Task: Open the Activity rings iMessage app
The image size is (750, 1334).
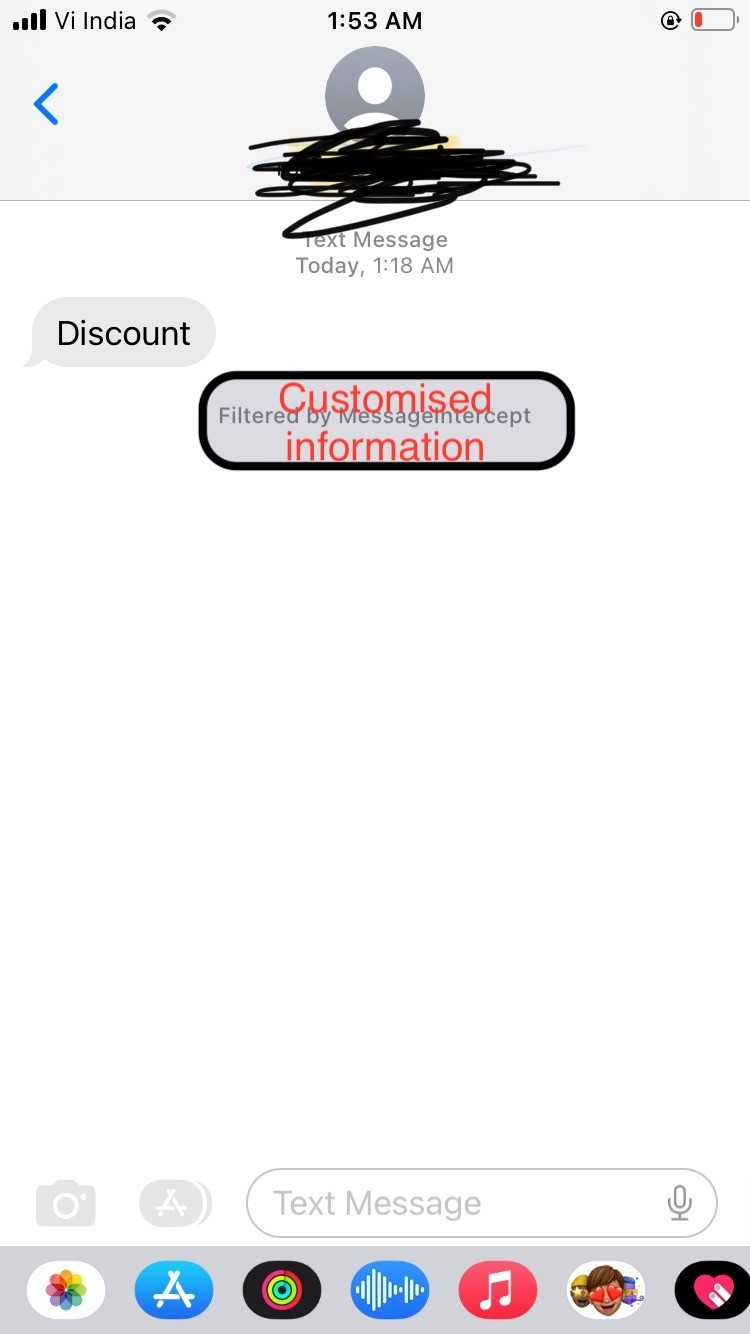Action: coord(282,1290)
